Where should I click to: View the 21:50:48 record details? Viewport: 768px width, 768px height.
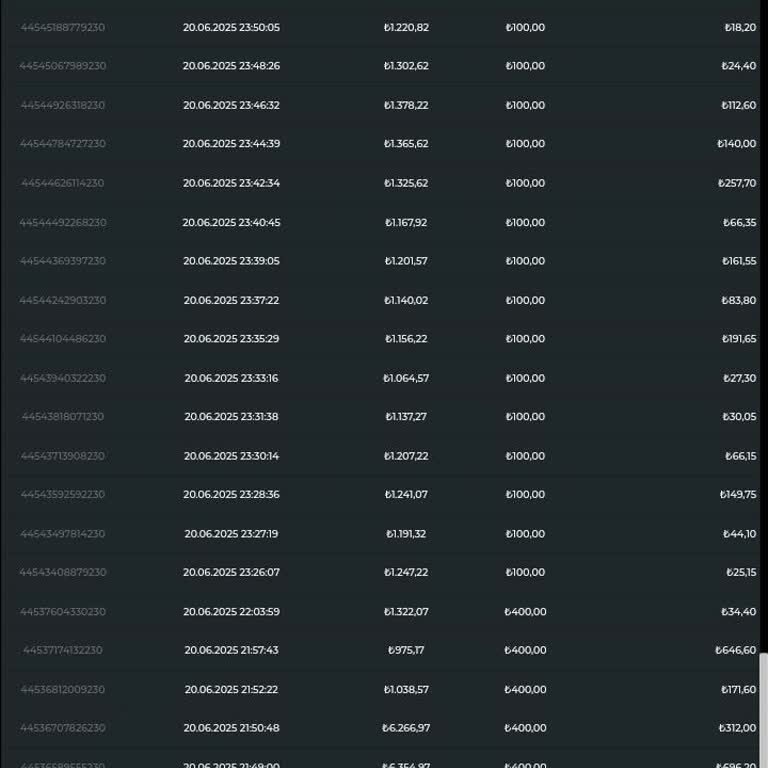231,728
